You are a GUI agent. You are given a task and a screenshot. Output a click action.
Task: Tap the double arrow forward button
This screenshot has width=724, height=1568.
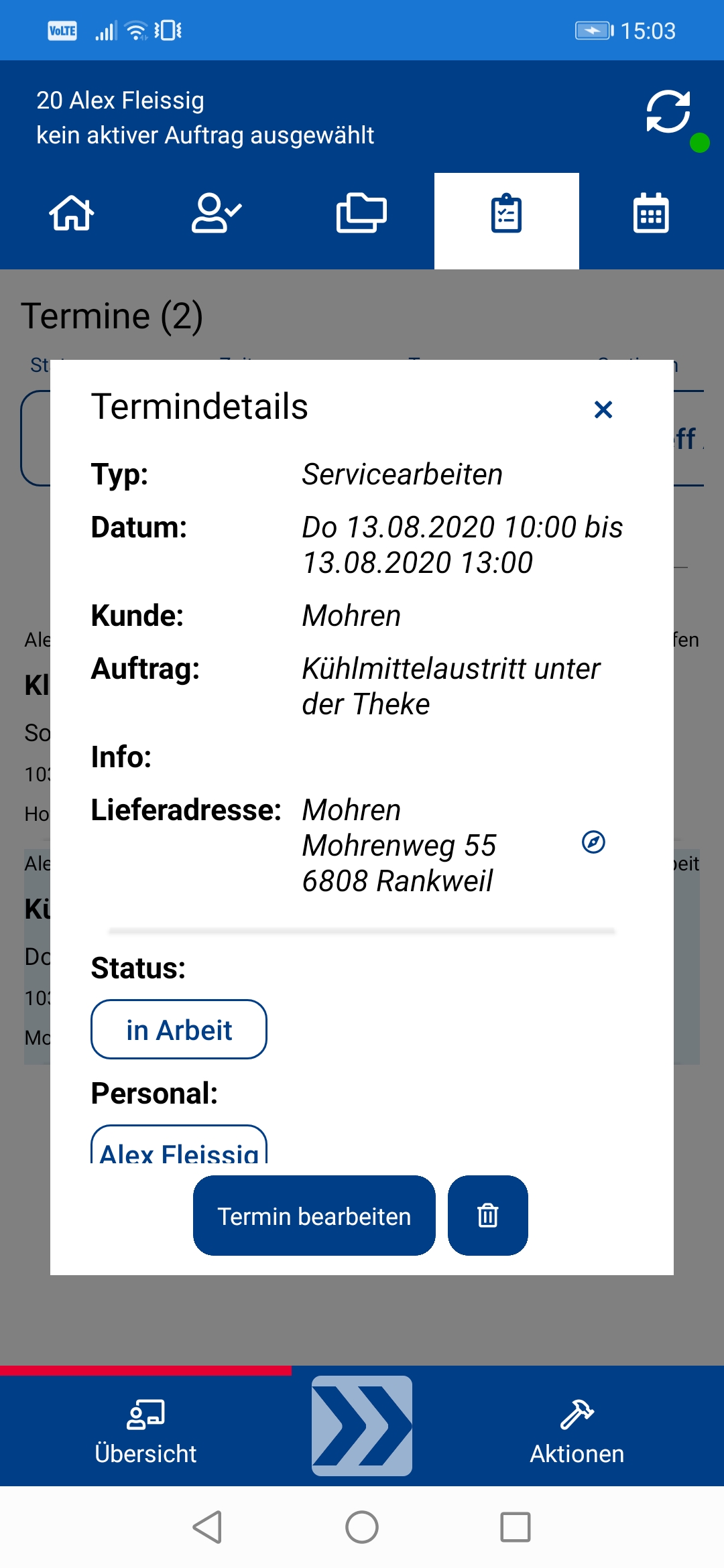coord(362,1426)
